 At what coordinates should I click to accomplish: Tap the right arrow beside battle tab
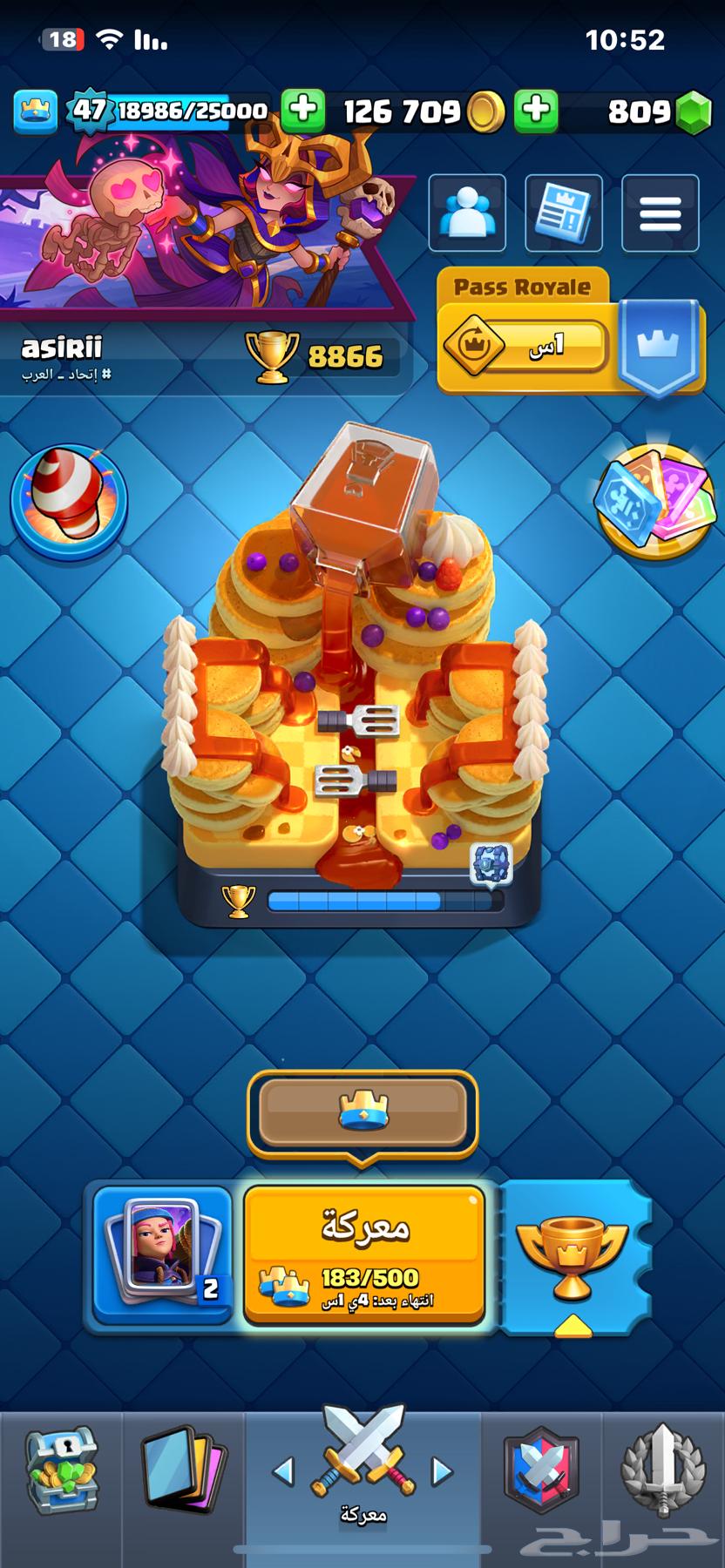442,1472
